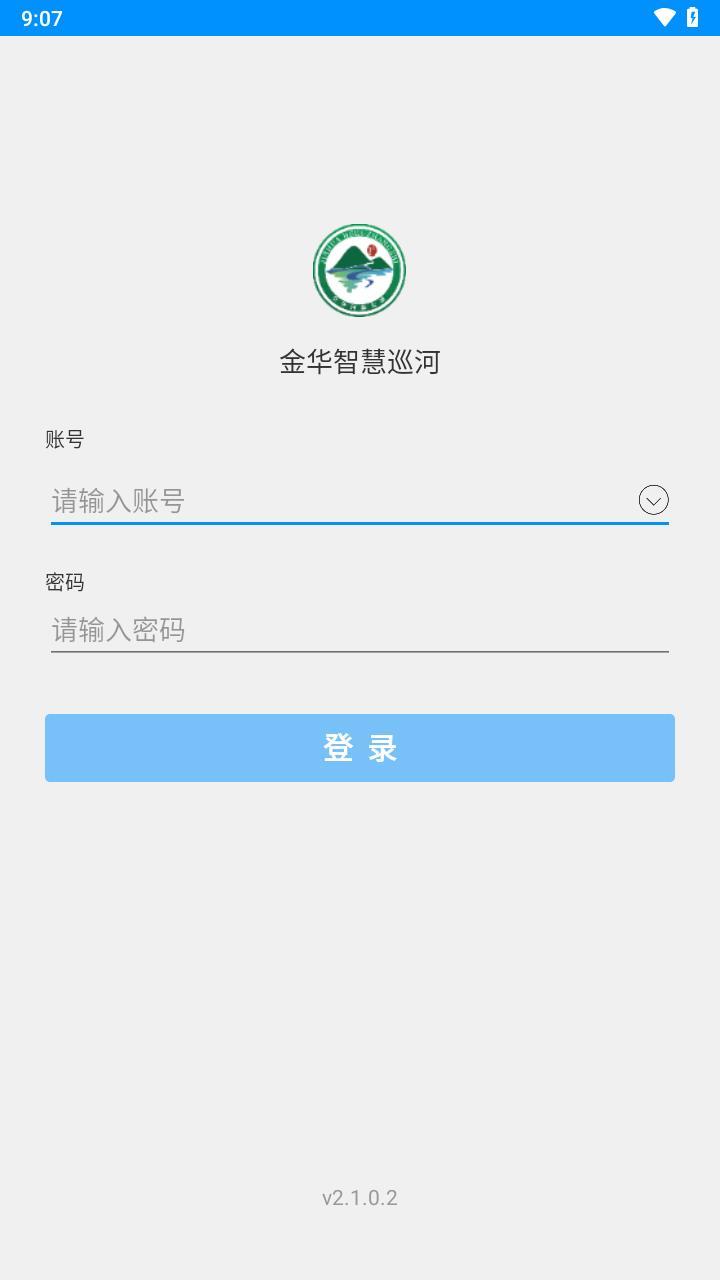
Task: Expand the saved accounts dropdown arrow
Action: 653,499
